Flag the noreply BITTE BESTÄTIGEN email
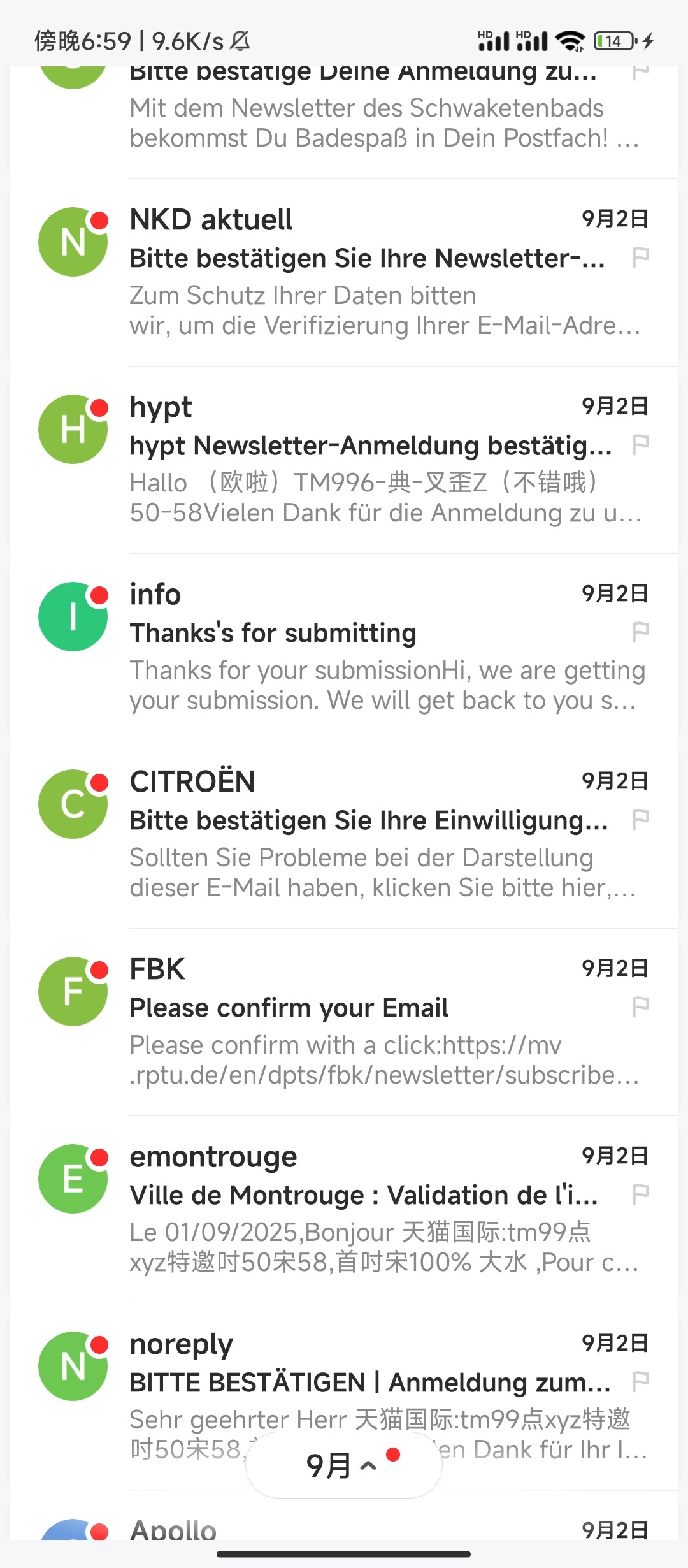The height and width of the screenshot is (1568, 688). tap(640, 1382)
